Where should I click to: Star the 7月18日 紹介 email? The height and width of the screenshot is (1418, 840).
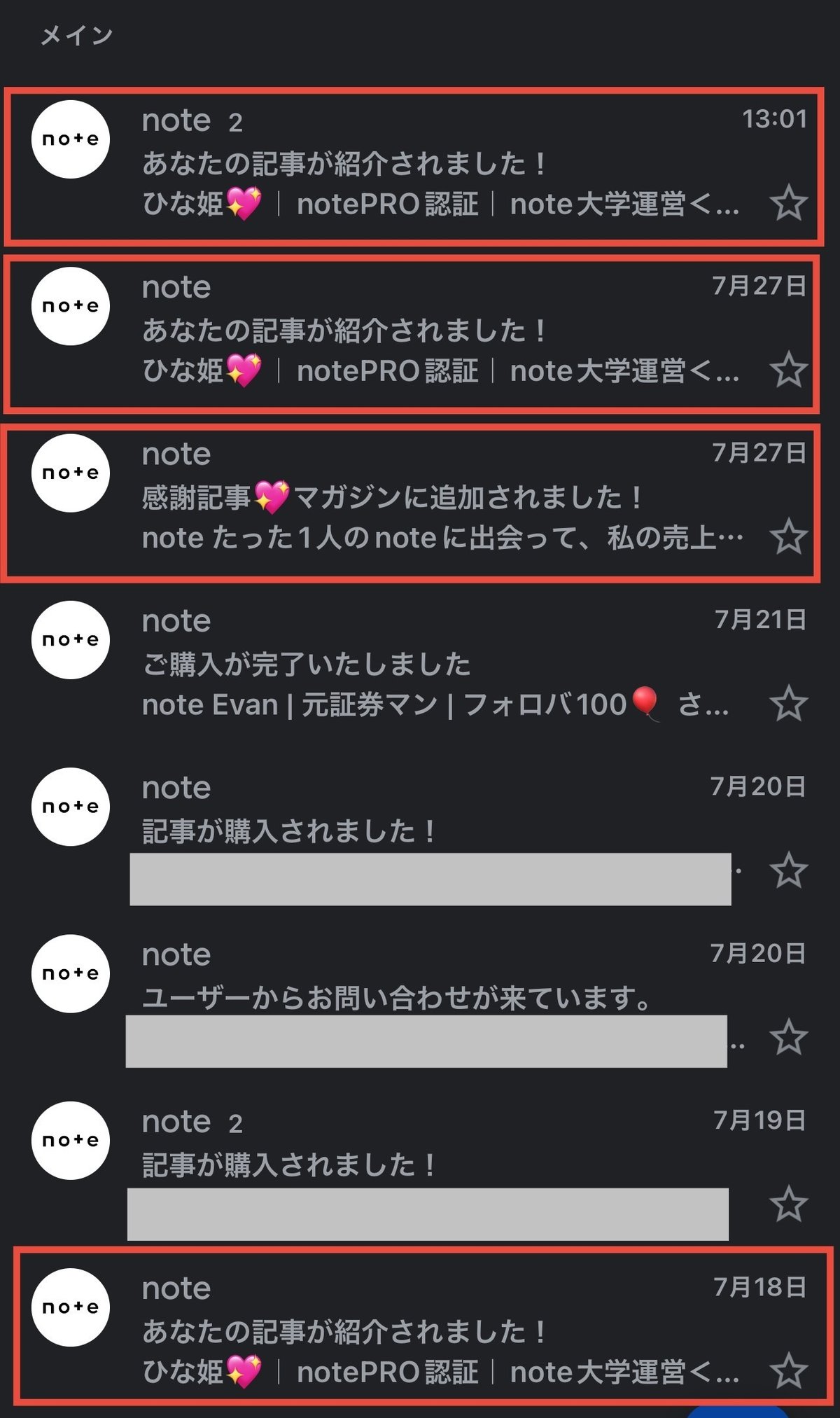(x=788, y=1370)
